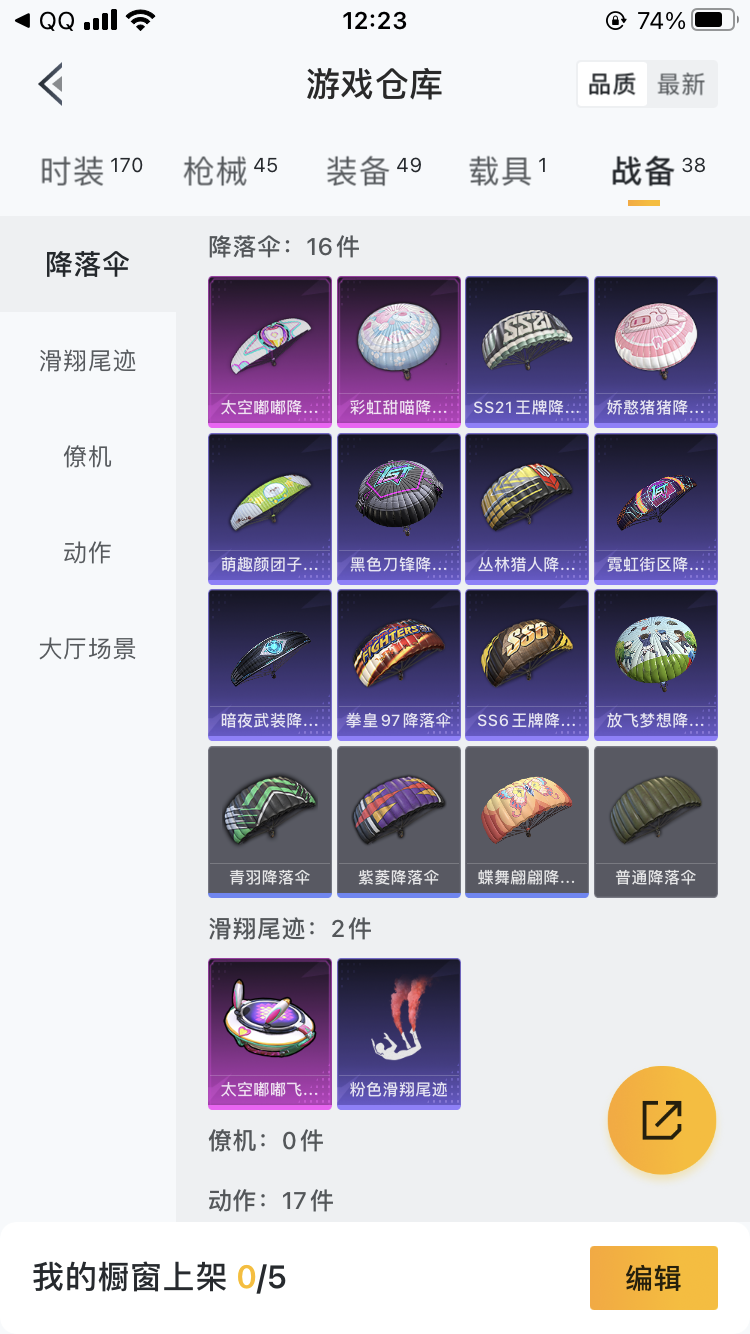Image resolution: width=750 pixels, height=1334 pixels.
Task: Open the 青羽降落伞 item
Action: (x=270, y=821)
